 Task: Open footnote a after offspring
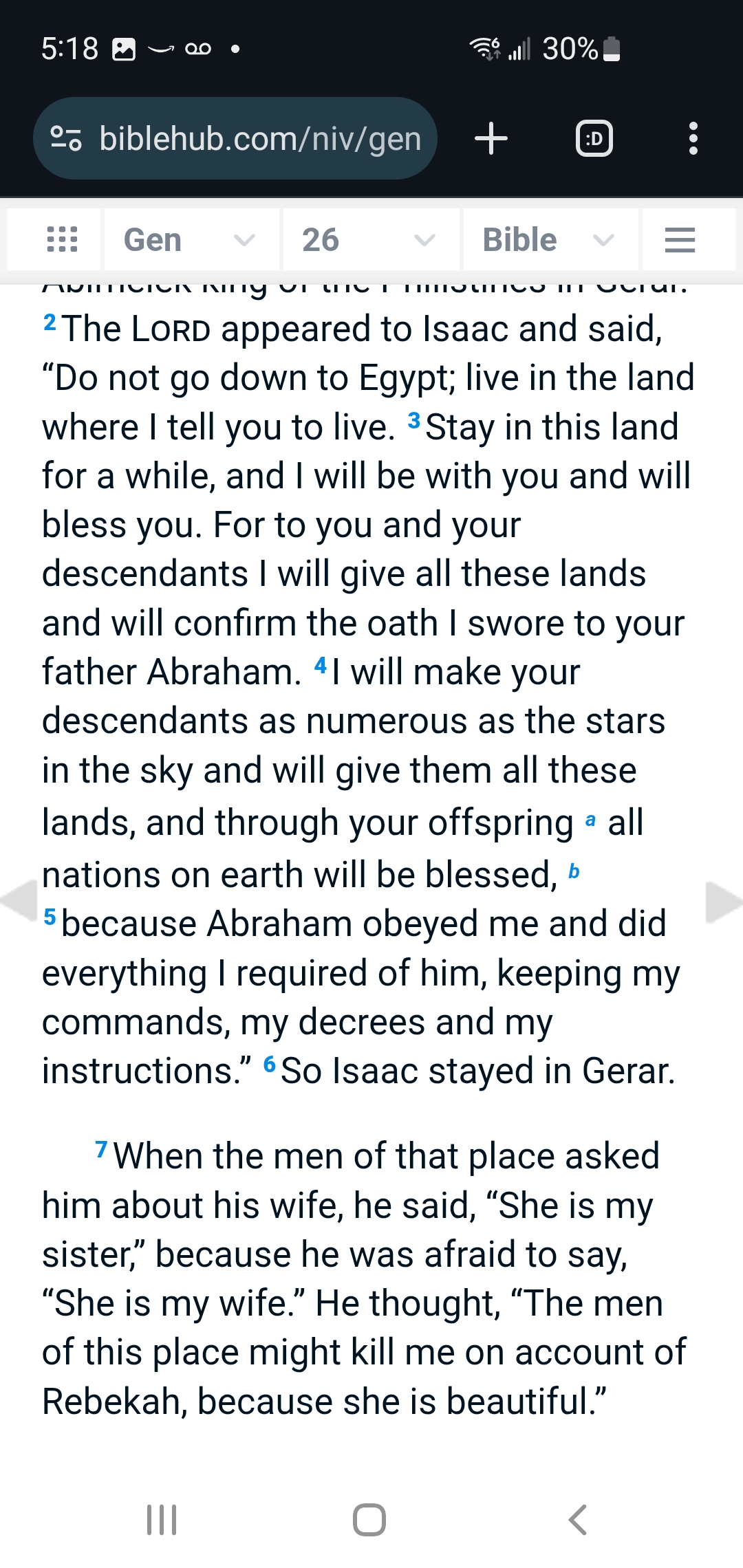pos(590,819)
